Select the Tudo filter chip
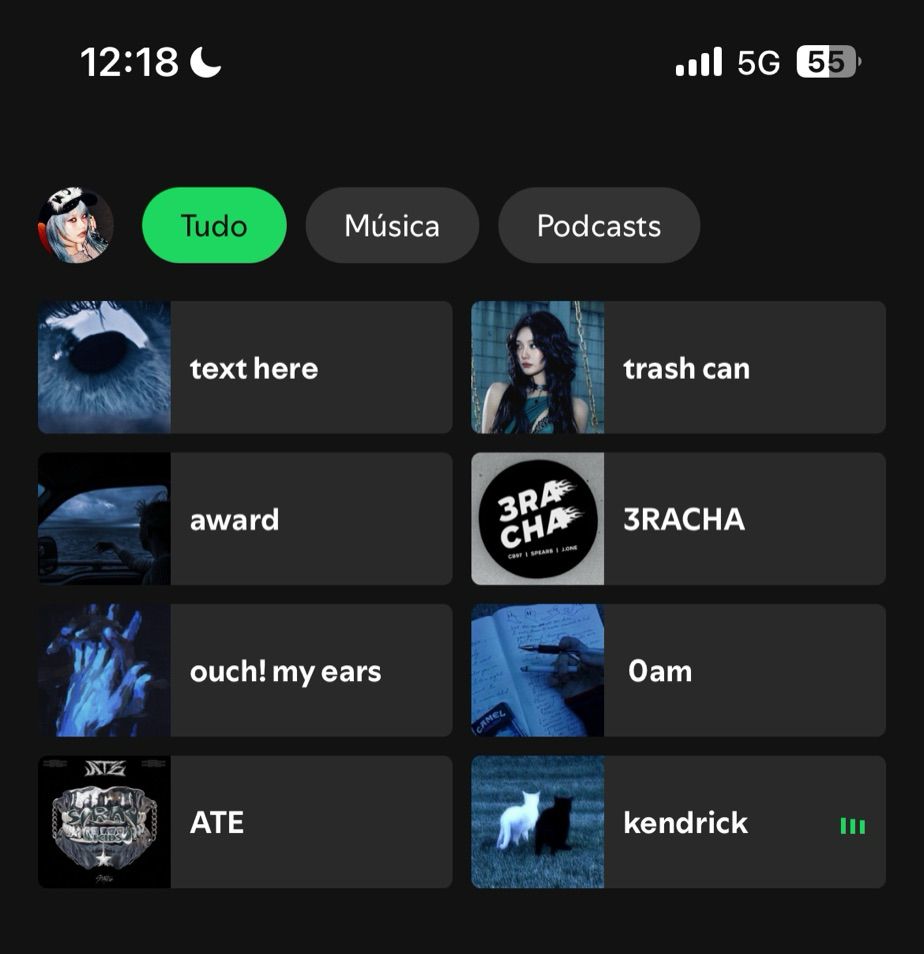Screen dimensions: 924x954 click(214, 226)
